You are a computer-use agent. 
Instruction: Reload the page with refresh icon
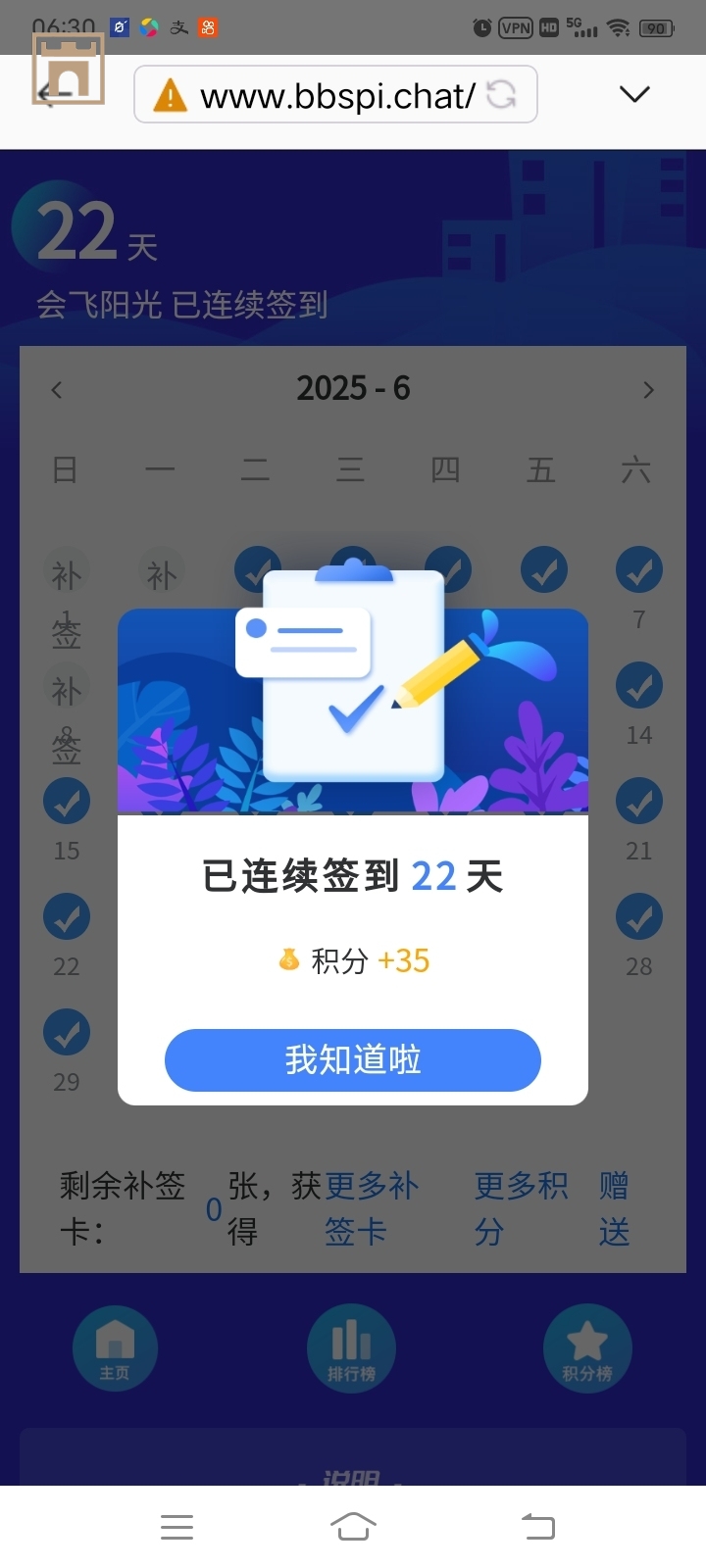pos(502,94)
